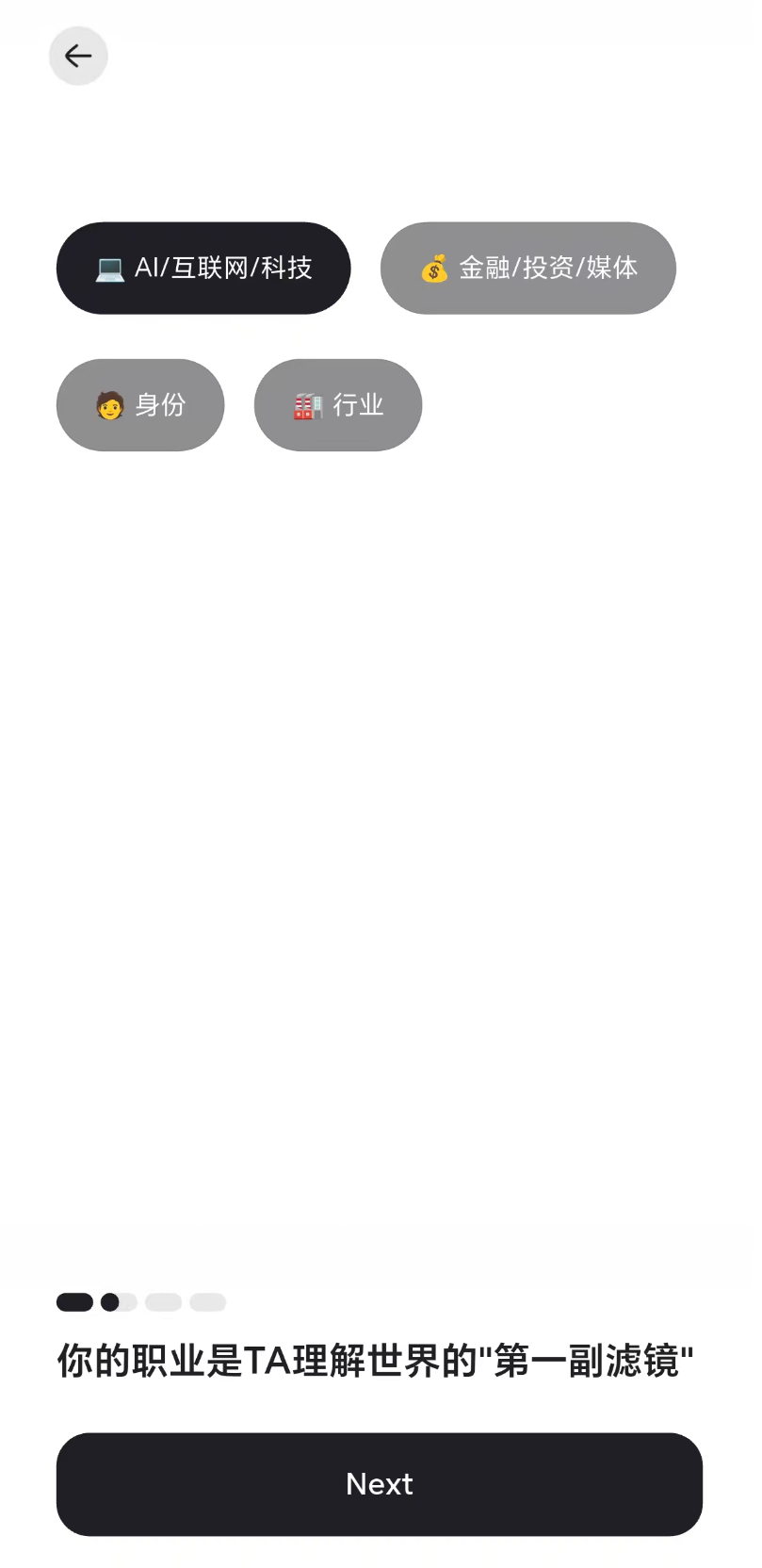
Task: Select the AI/互联网/科技 chip
Action: 203,269
